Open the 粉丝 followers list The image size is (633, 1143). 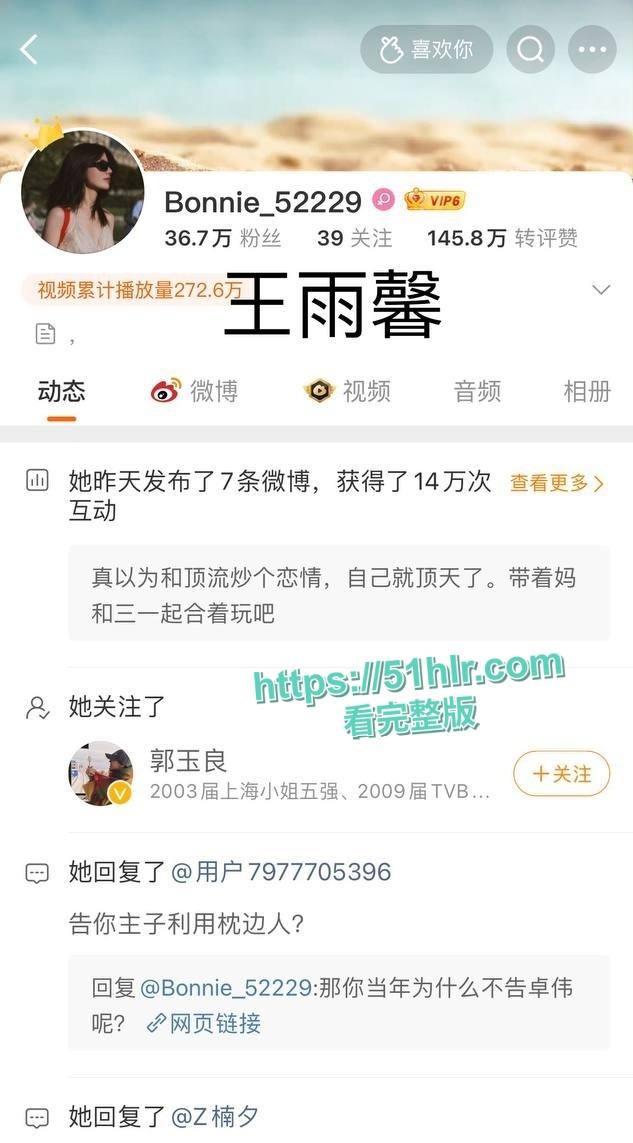pyautogui.click(x=223, y=238)
